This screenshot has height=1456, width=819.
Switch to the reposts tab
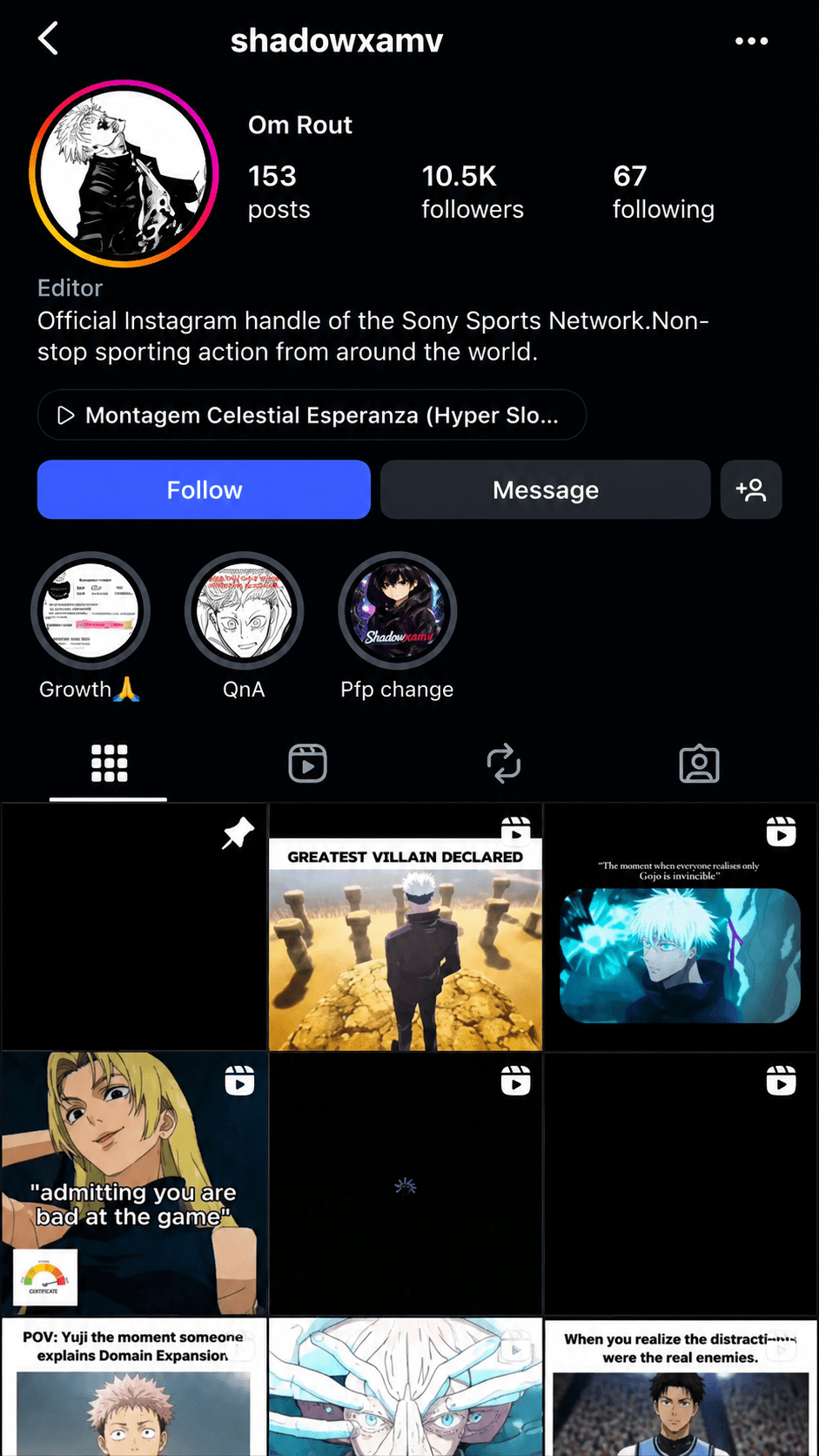point(504,764)
